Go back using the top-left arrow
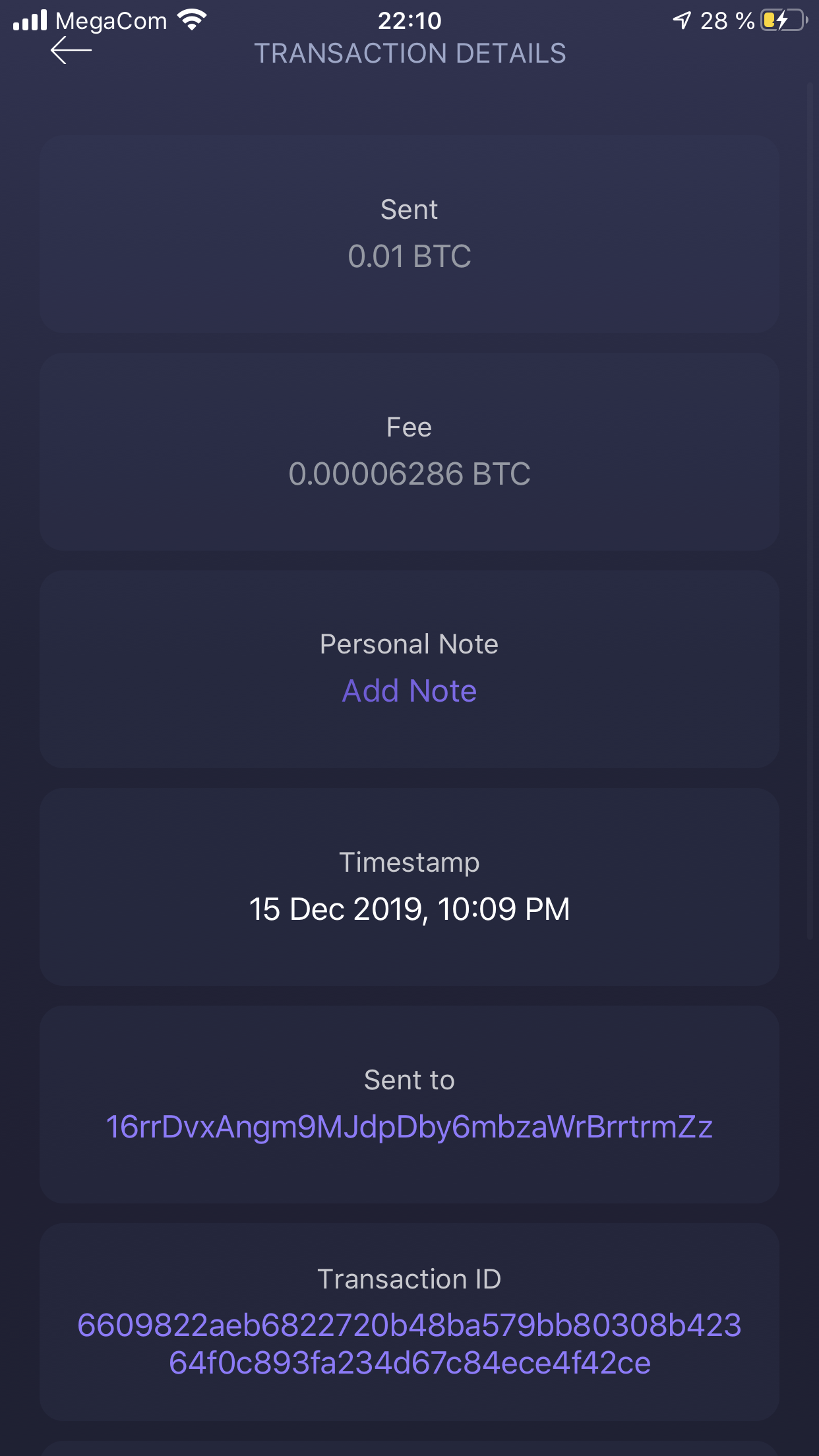 pos(71,51)
